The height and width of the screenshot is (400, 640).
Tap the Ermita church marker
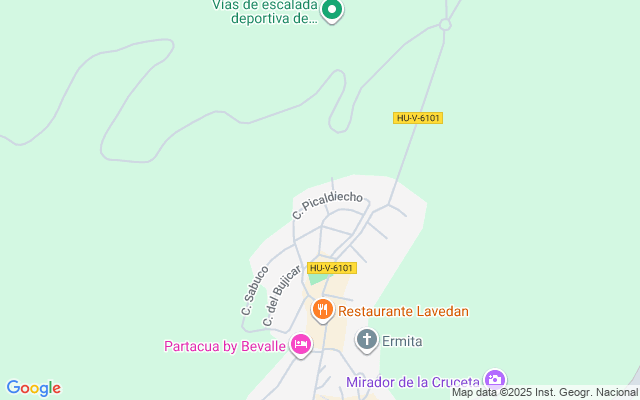[367, 341]
